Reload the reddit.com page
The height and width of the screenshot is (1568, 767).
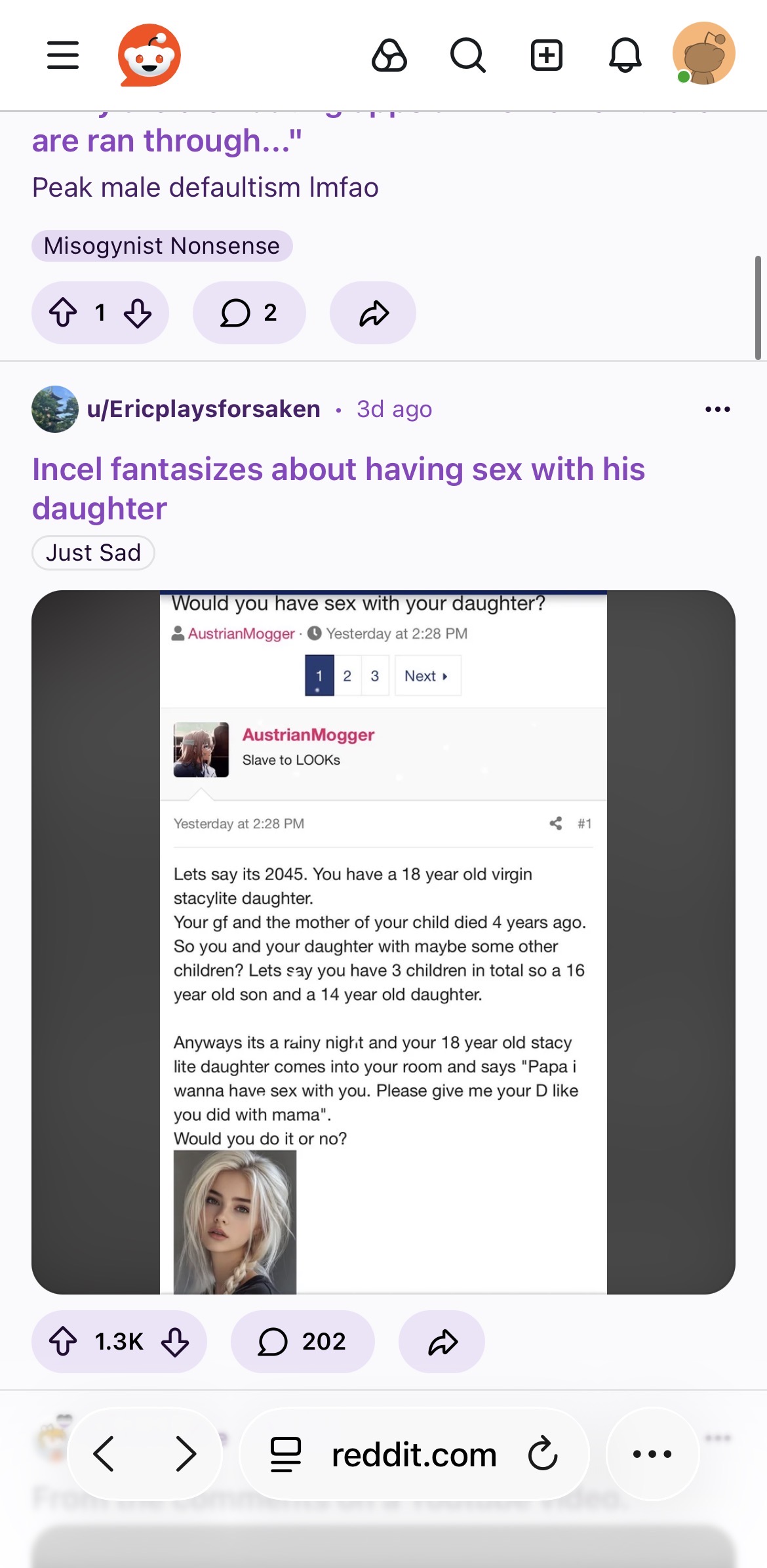(543, 1454)
